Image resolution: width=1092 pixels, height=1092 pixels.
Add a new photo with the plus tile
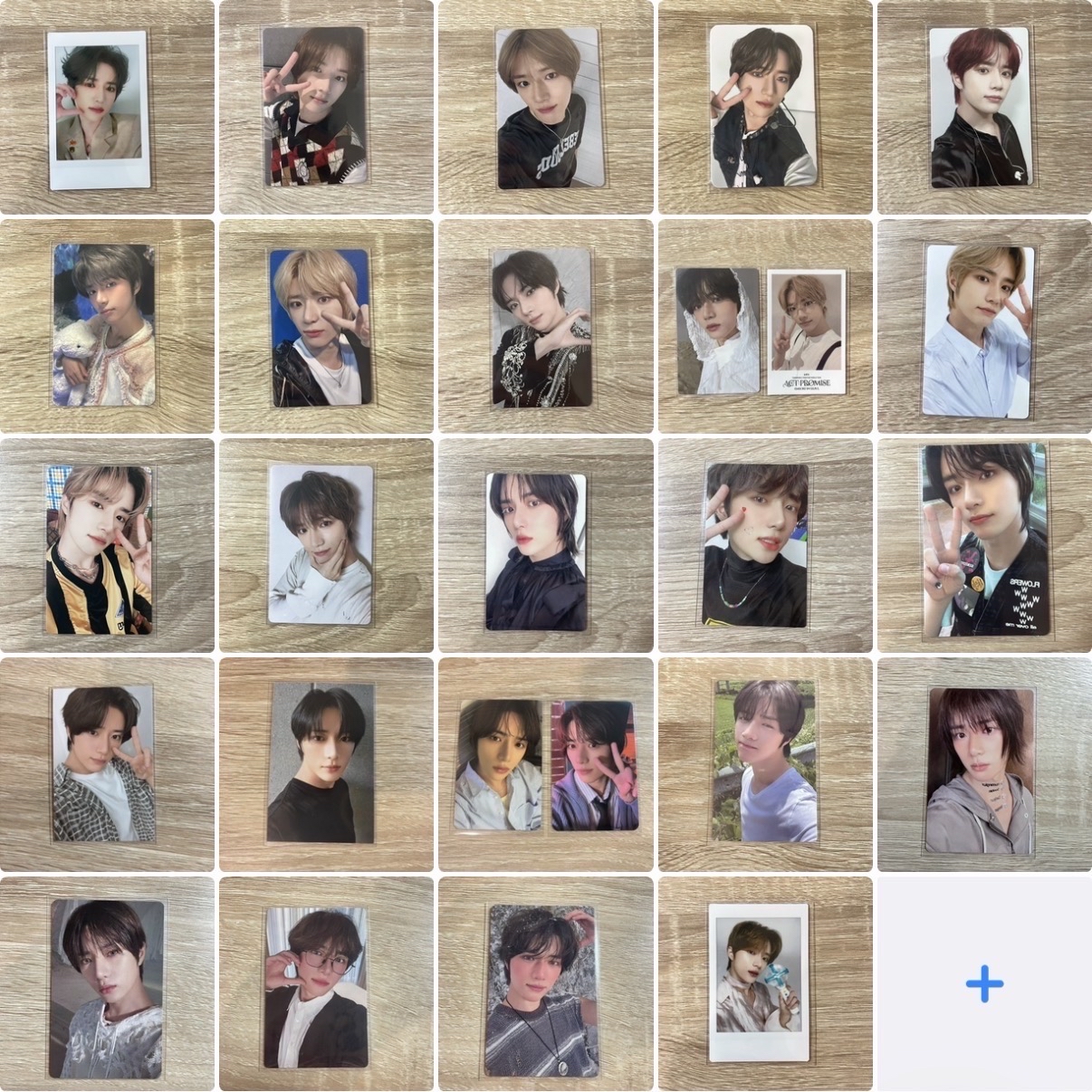[x=983, y=983]
